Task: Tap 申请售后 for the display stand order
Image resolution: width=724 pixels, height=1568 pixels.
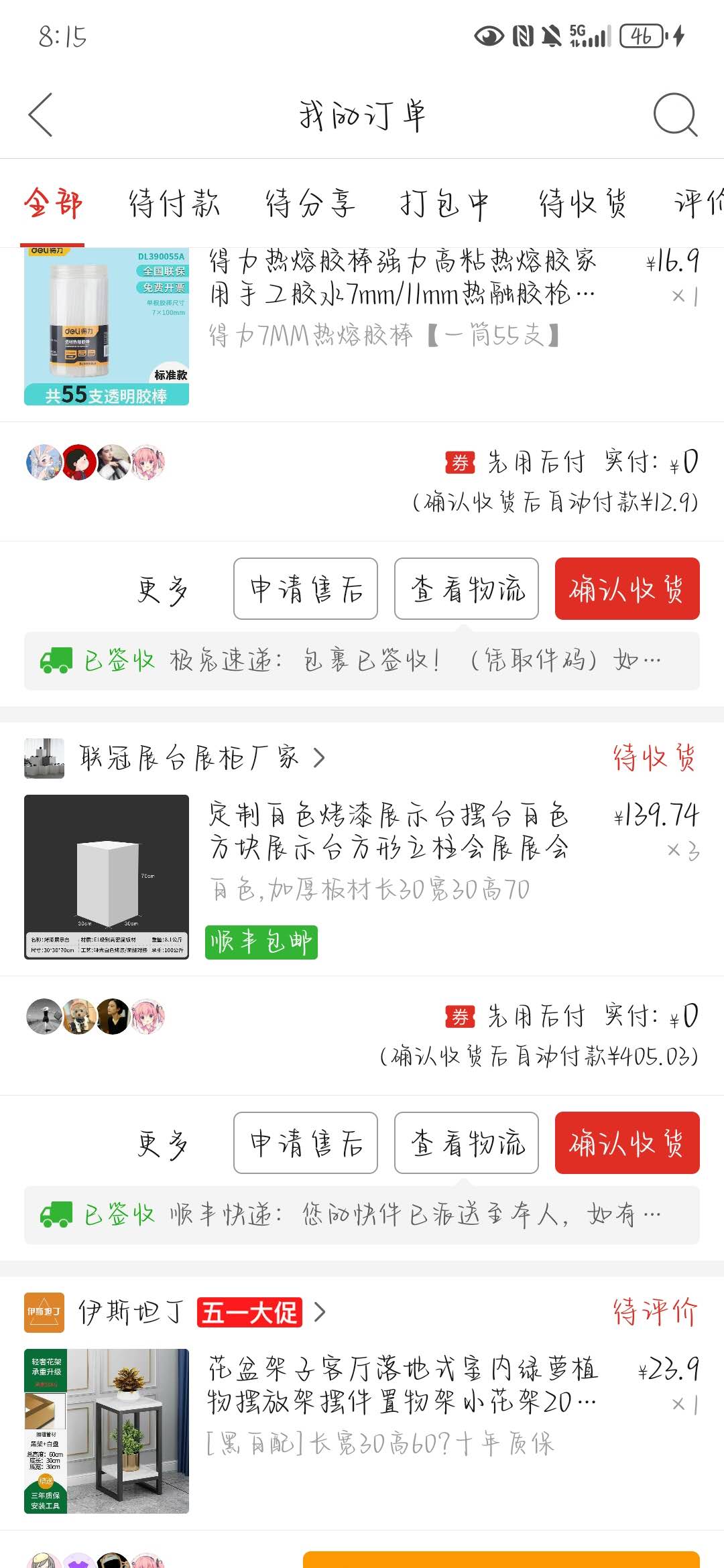Action: (306, 1143)
